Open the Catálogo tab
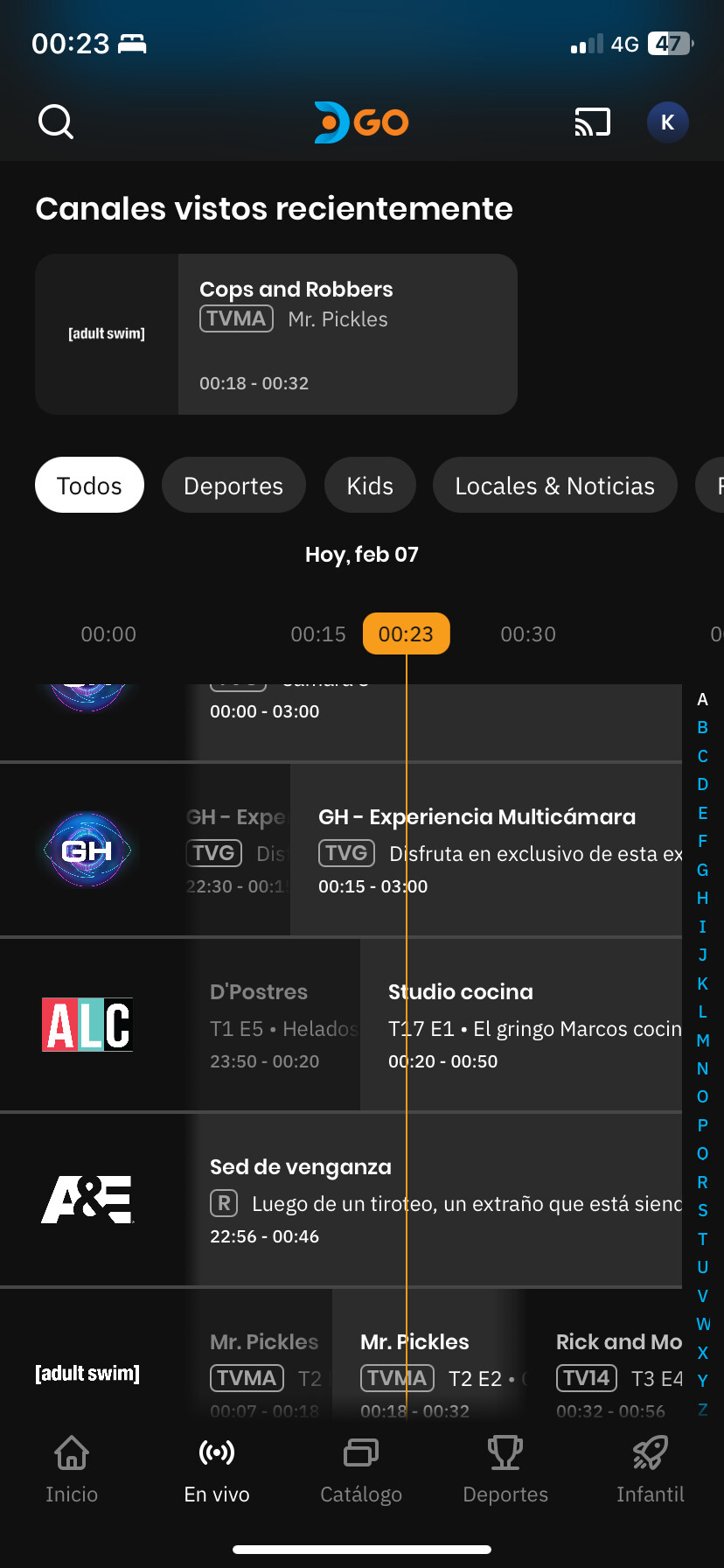Image resolution: width=724 pixels, height=1568 pixels. [x=361, y=1468]
